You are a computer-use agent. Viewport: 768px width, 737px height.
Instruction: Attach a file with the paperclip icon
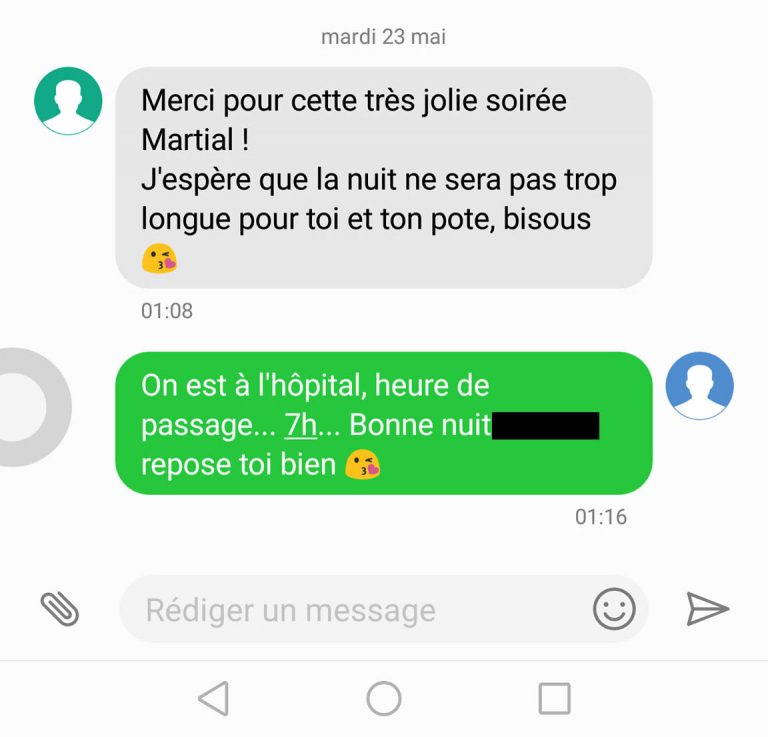(60, 608)
